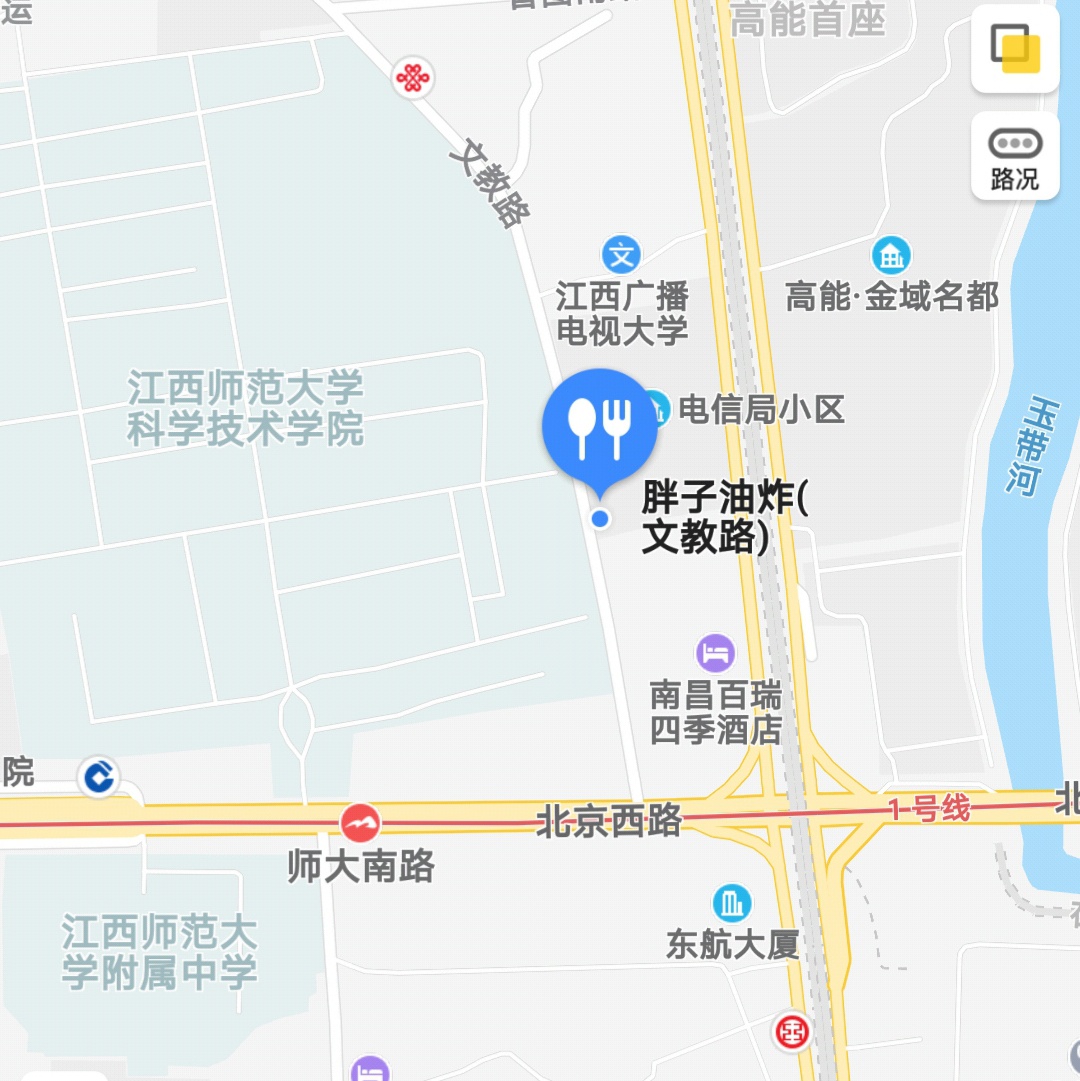Open the map layers button

pos(1015,47)
